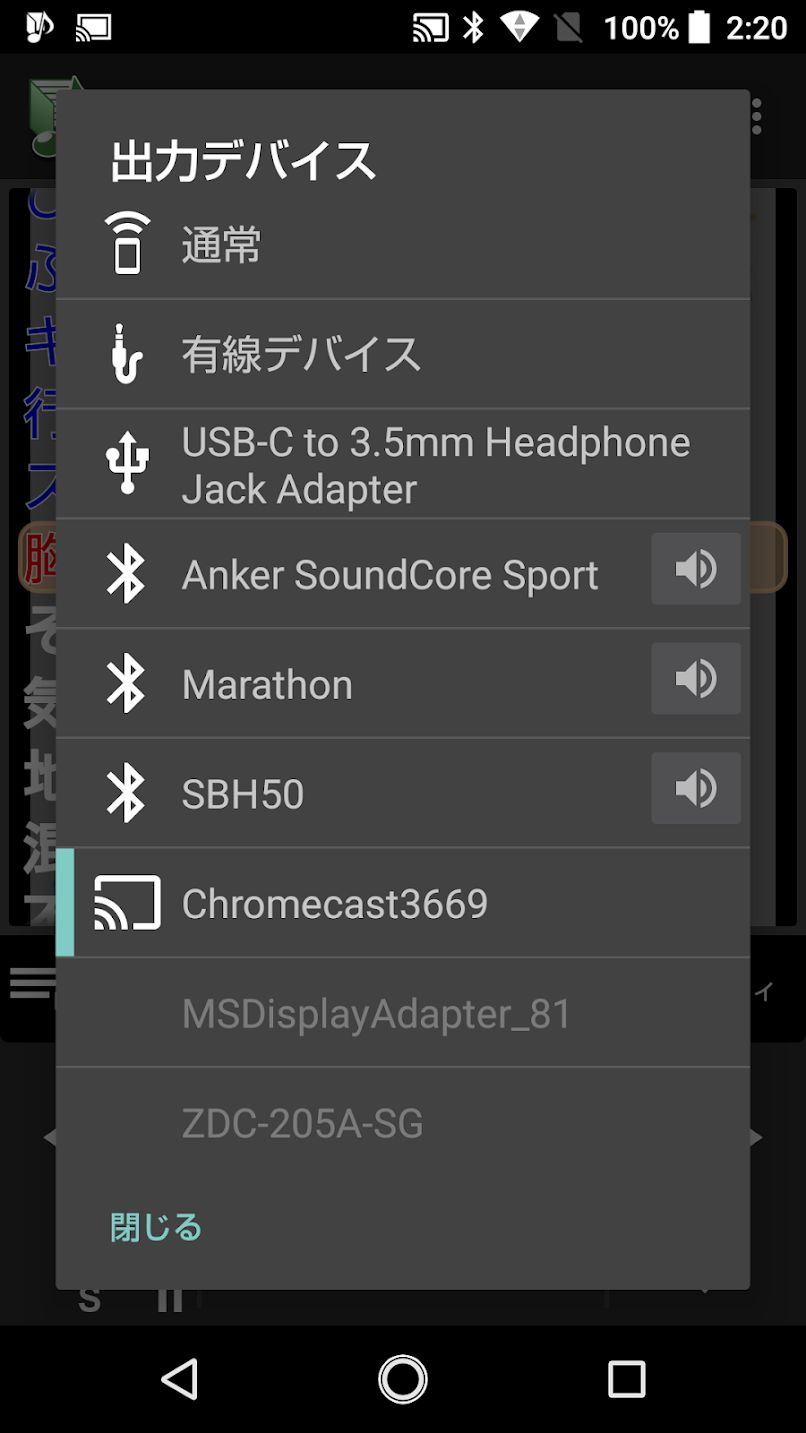
Task: Select Anker SoundCore Sport Bluetooth device
Action: 389,575
